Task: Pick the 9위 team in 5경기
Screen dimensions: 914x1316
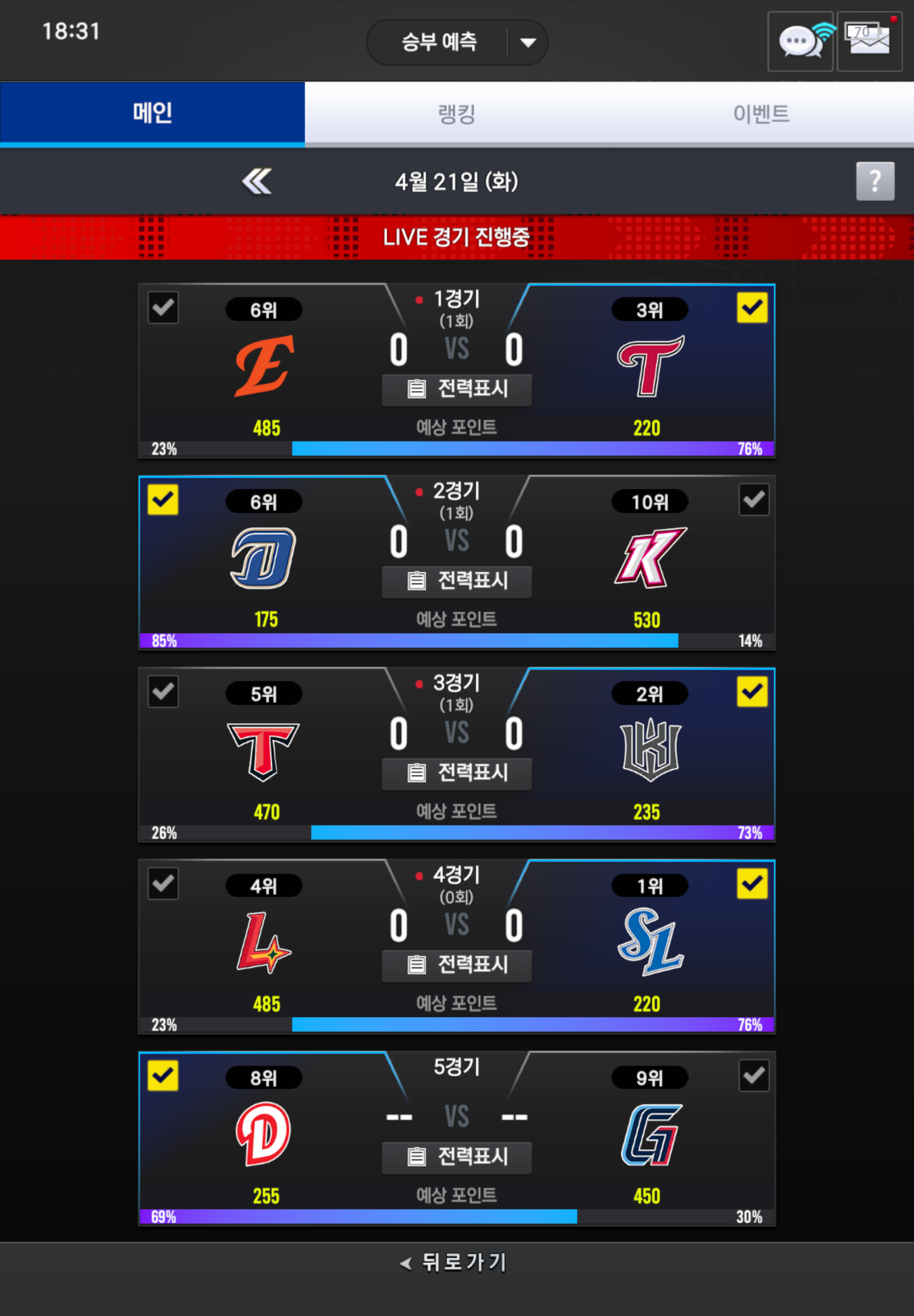Action: (753, 1076)
